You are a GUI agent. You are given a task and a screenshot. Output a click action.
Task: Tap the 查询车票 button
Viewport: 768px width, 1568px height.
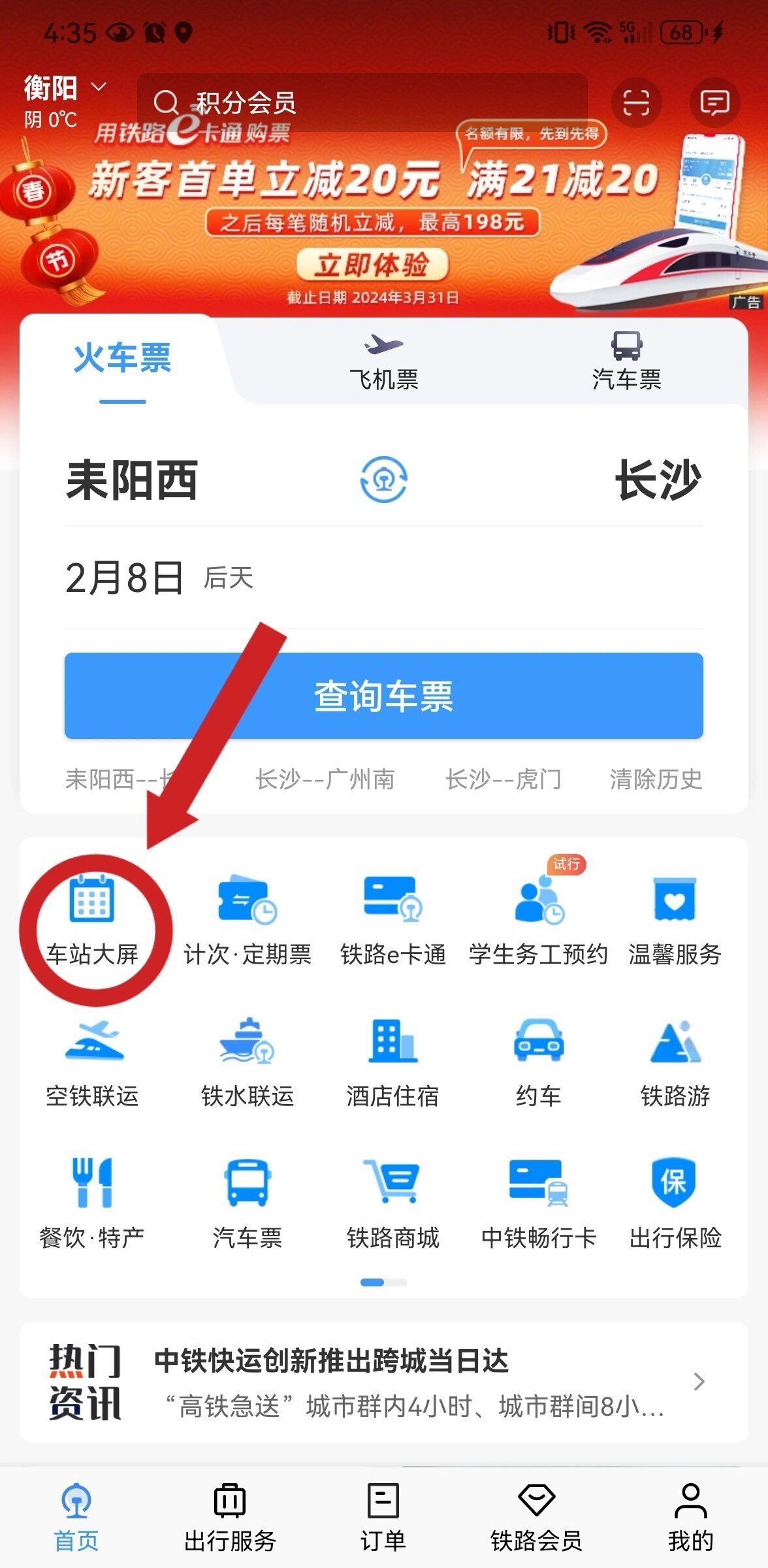384,696
